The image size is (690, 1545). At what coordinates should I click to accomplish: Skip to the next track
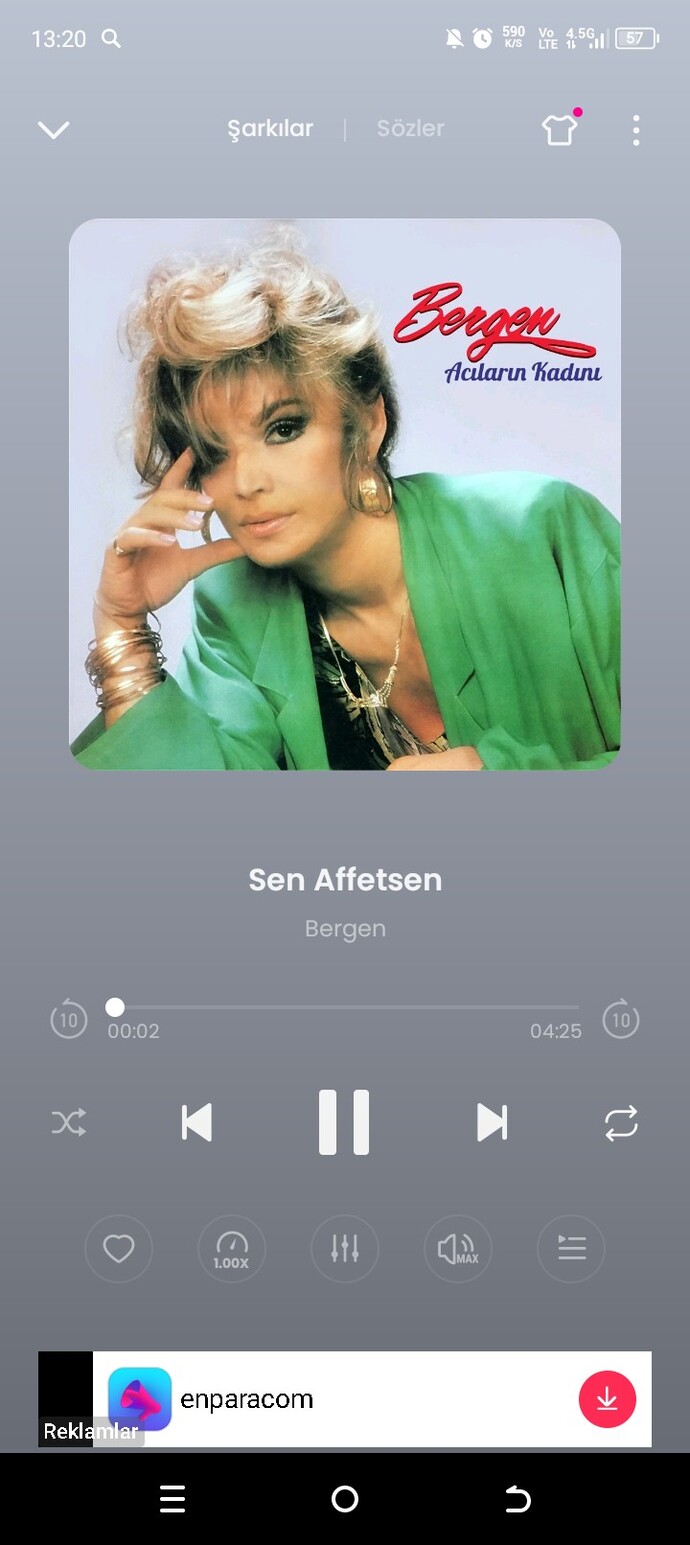click(492, 1123)
